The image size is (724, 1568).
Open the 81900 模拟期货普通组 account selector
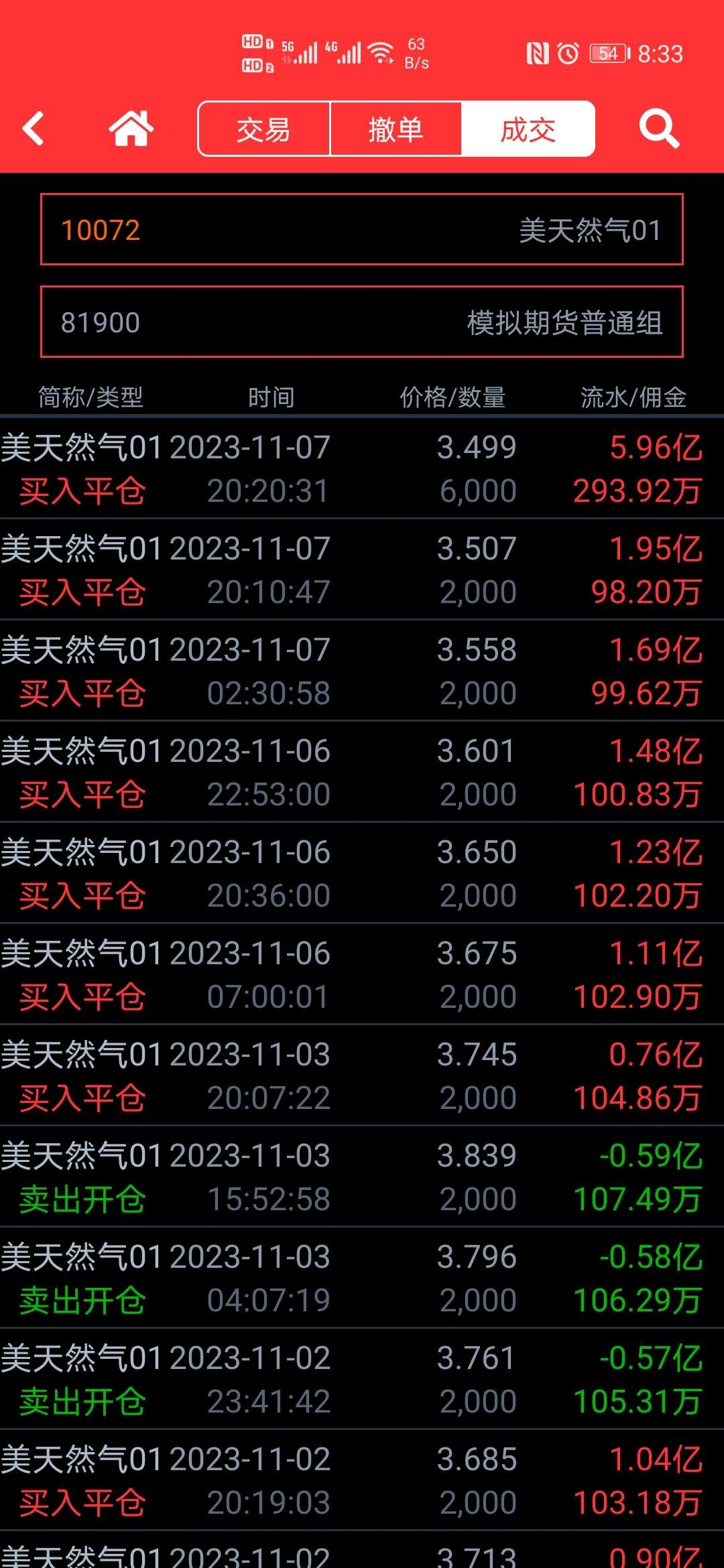pyautogui.click(x=362, y=322)
